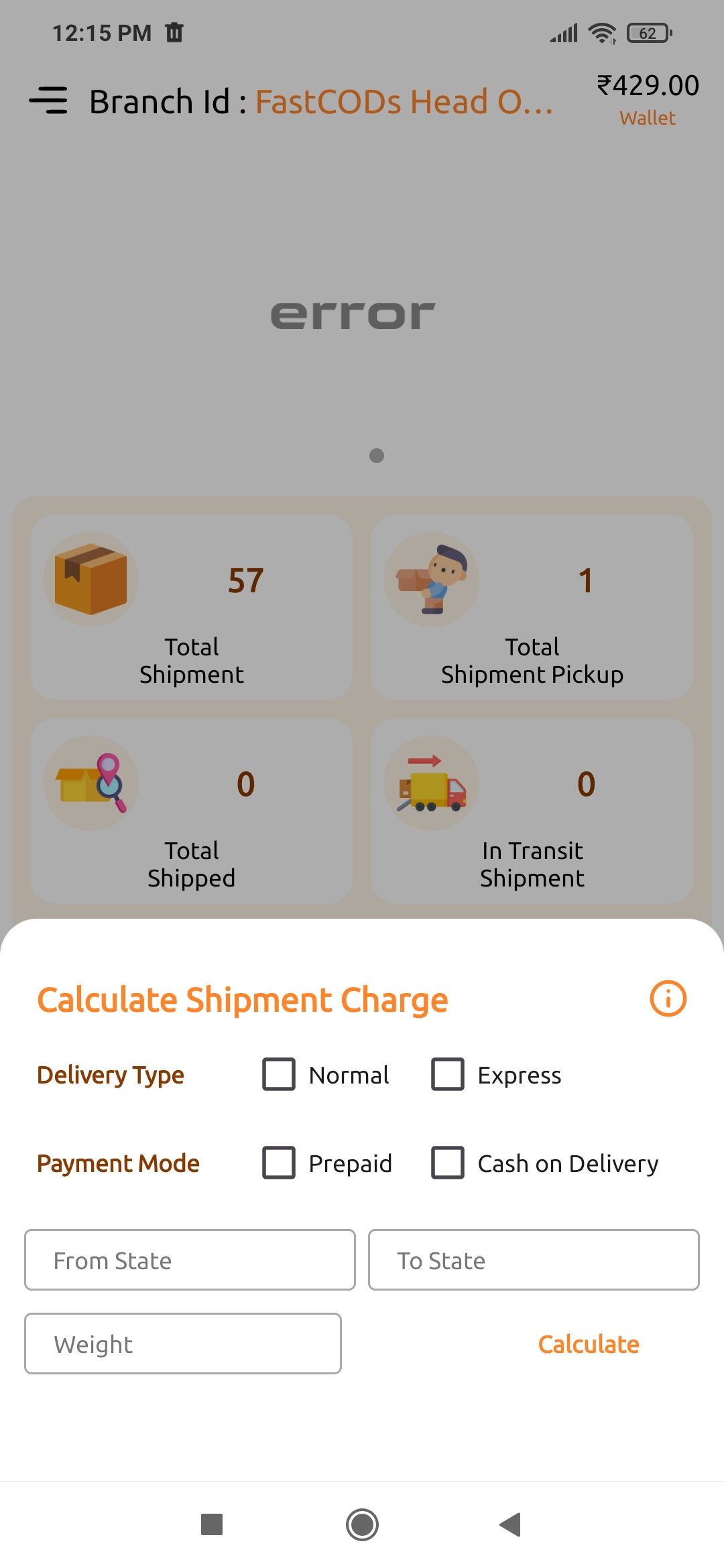View the Total Shipped card
The image size is (724, 1568).
[x=192, y=811]
